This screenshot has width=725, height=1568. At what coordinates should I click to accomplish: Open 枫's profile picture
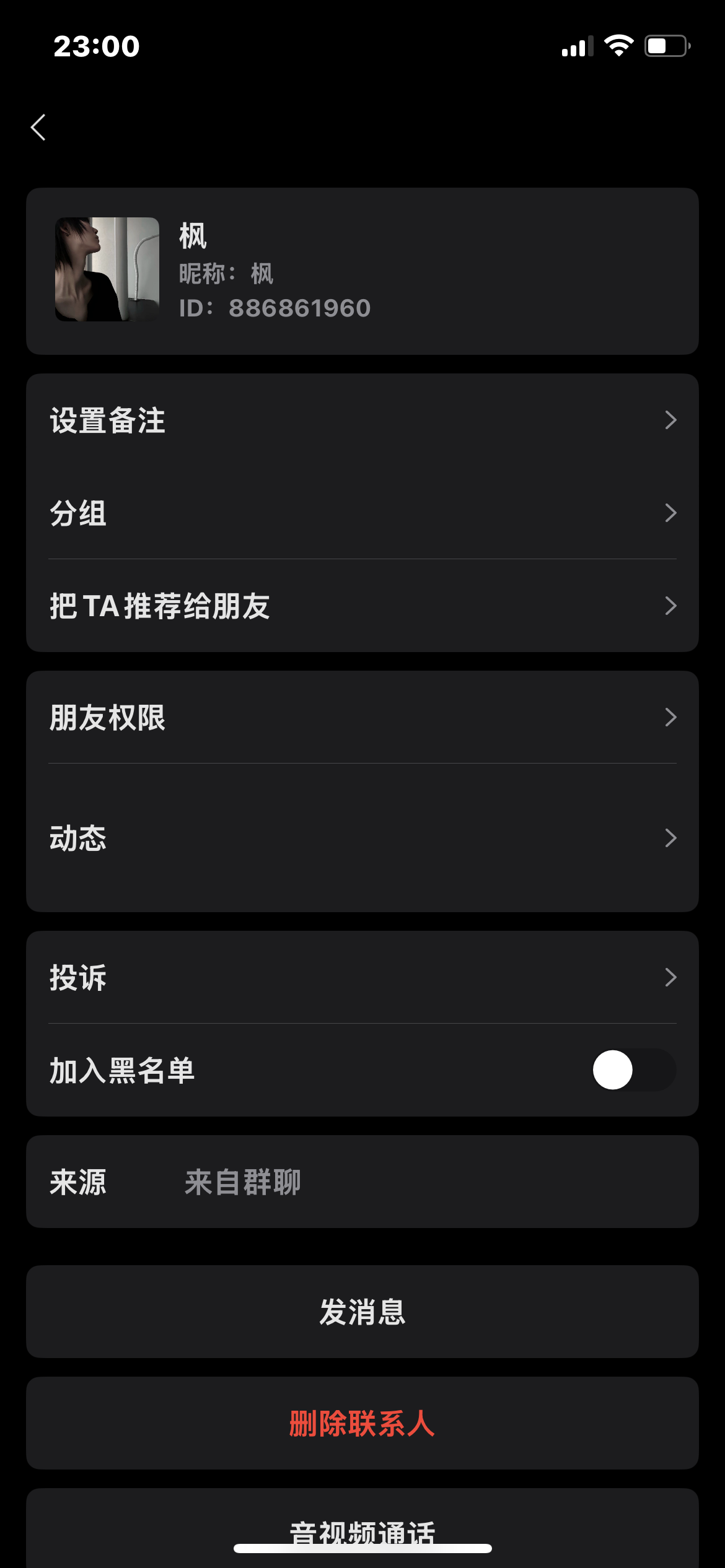tap(107, 269)
